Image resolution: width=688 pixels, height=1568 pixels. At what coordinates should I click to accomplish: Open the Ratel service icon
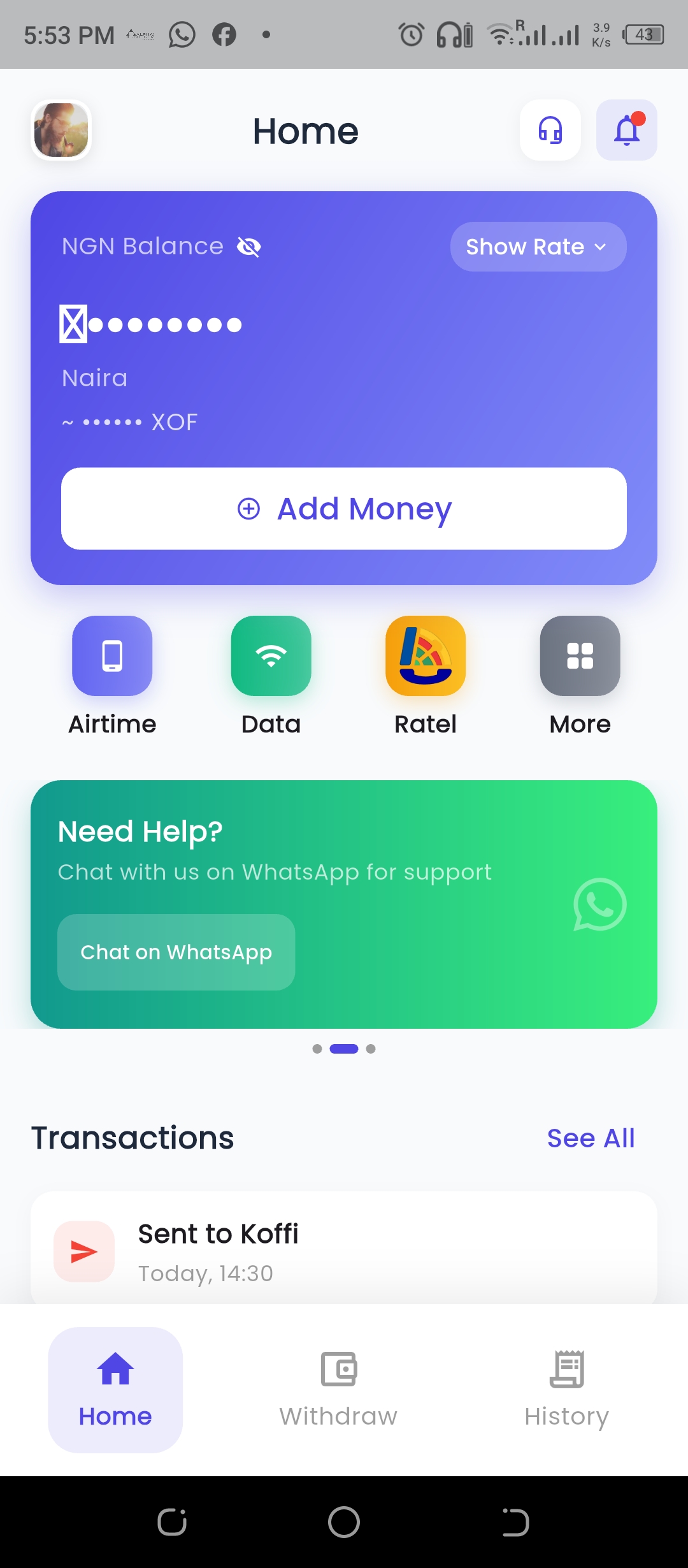(425, 657)
